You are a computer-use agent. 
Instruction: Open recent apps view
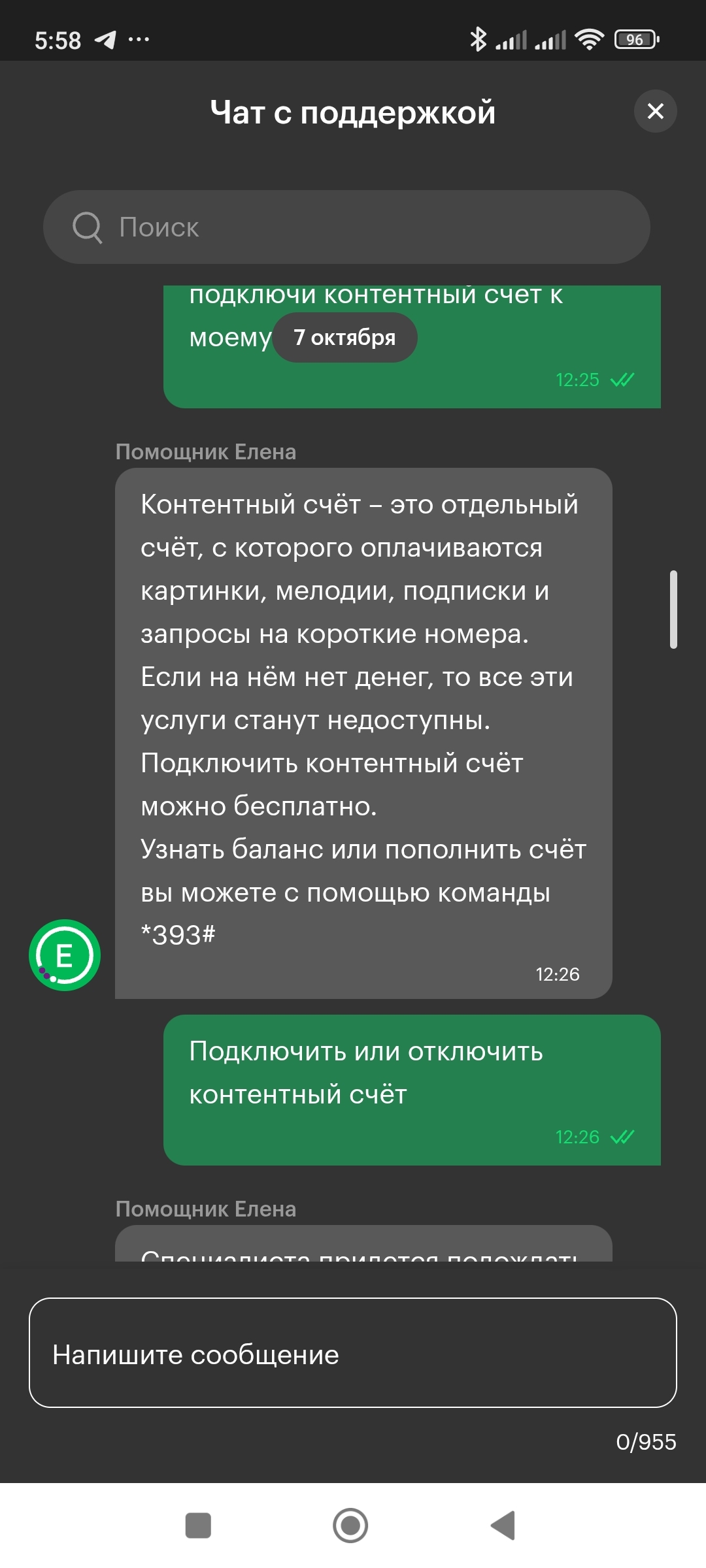coord(198,1526)
